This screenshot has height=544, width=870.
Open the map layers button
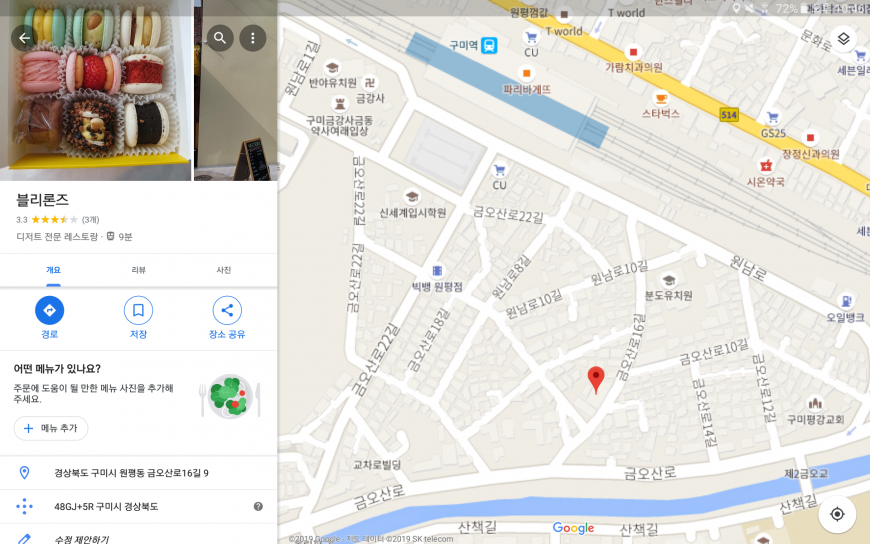click(843, 38)
